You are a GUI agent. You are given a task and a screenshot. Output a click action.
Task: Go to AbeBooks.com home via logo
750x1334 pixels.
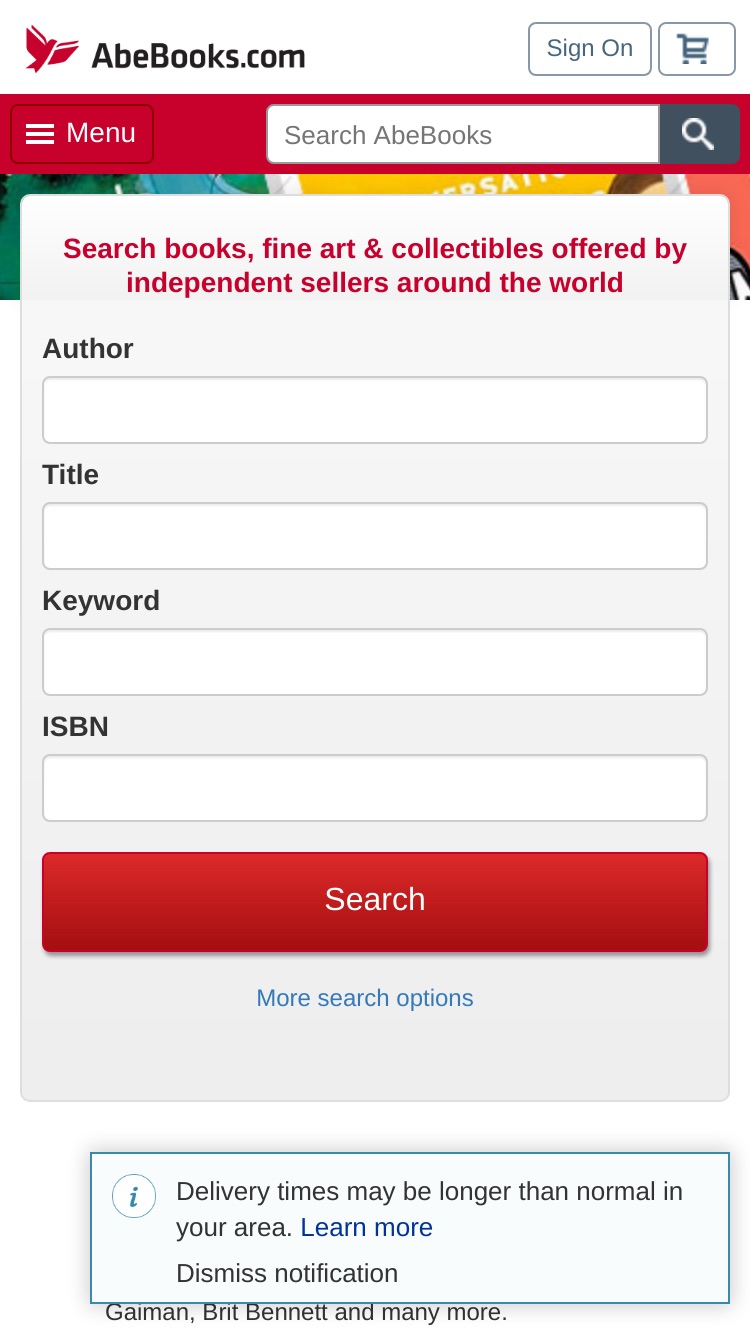coord(165,50)
